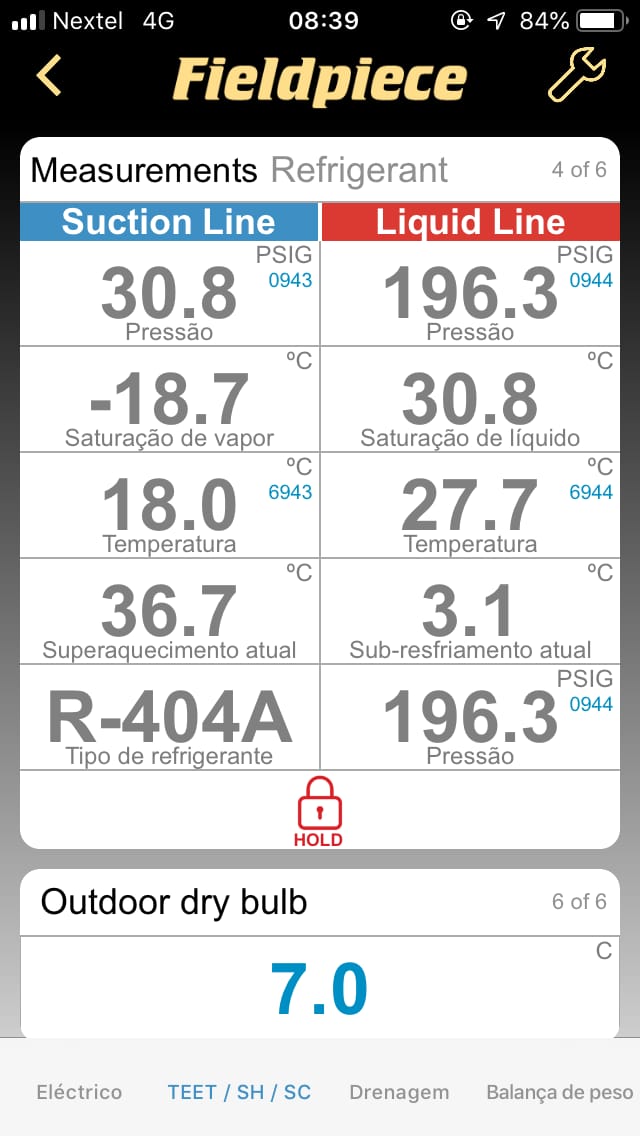Screen dimensions: 640x1136
Task: Change the R-404A refrigerant type
Action: (170, 719)
